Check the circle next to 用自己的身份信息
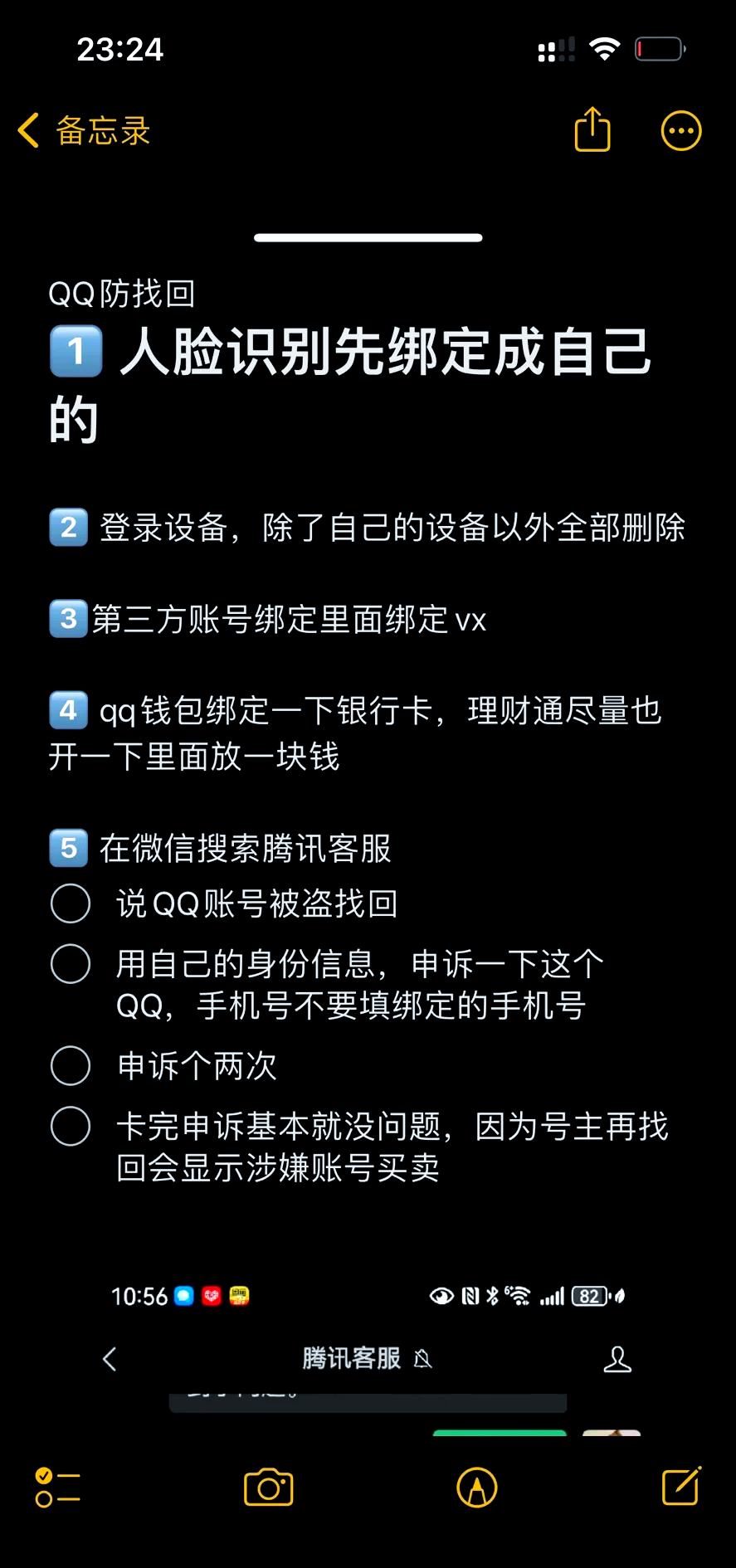The height and width of the screenshot is (1568, 736). point(70,963)
